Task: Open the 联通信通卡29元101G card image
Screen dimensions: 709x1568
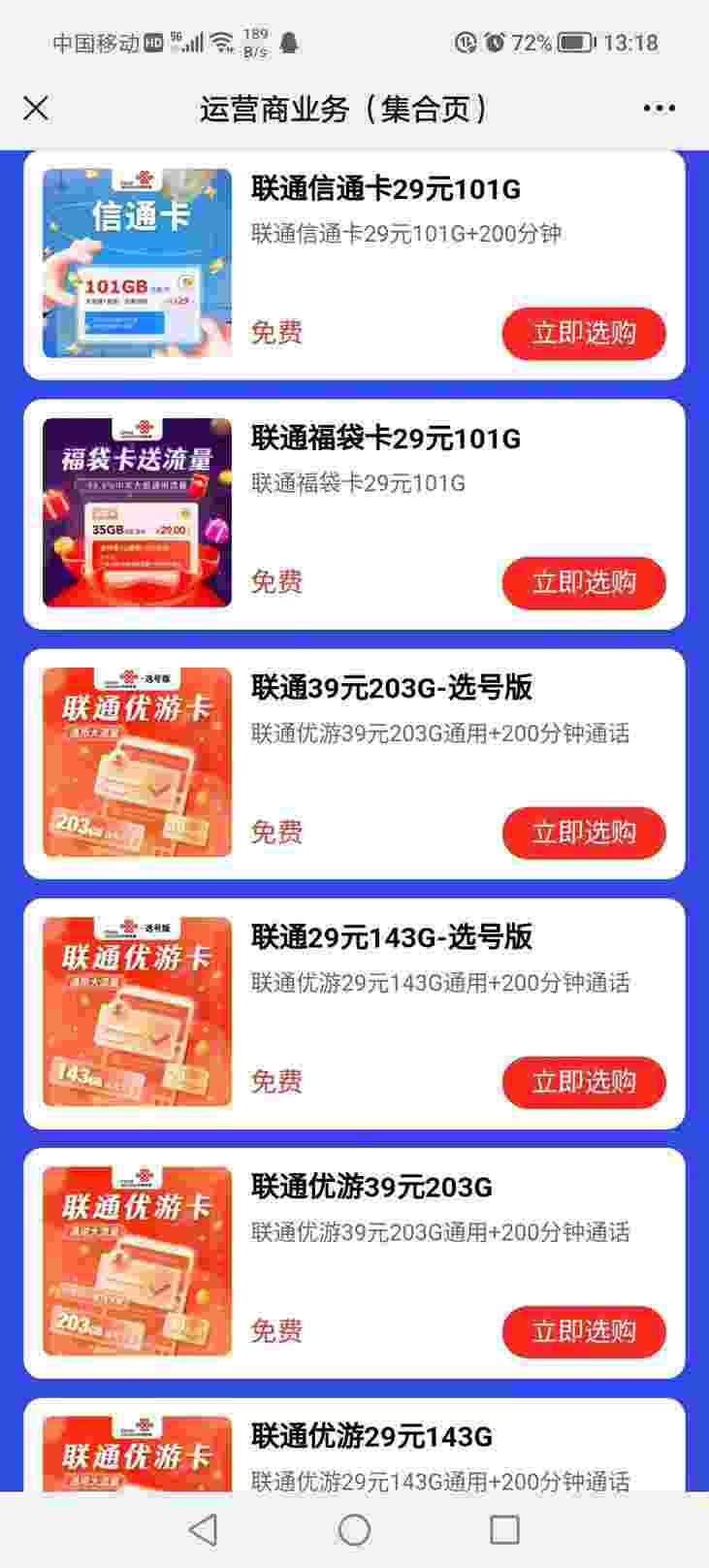Action: (137, 263)
